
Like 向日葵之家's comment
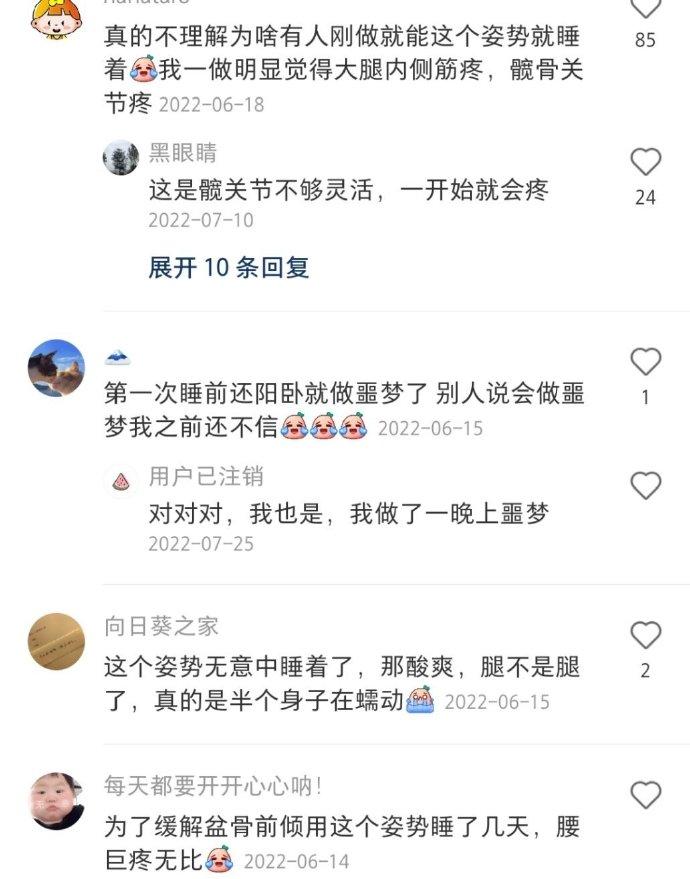[646, 634]
